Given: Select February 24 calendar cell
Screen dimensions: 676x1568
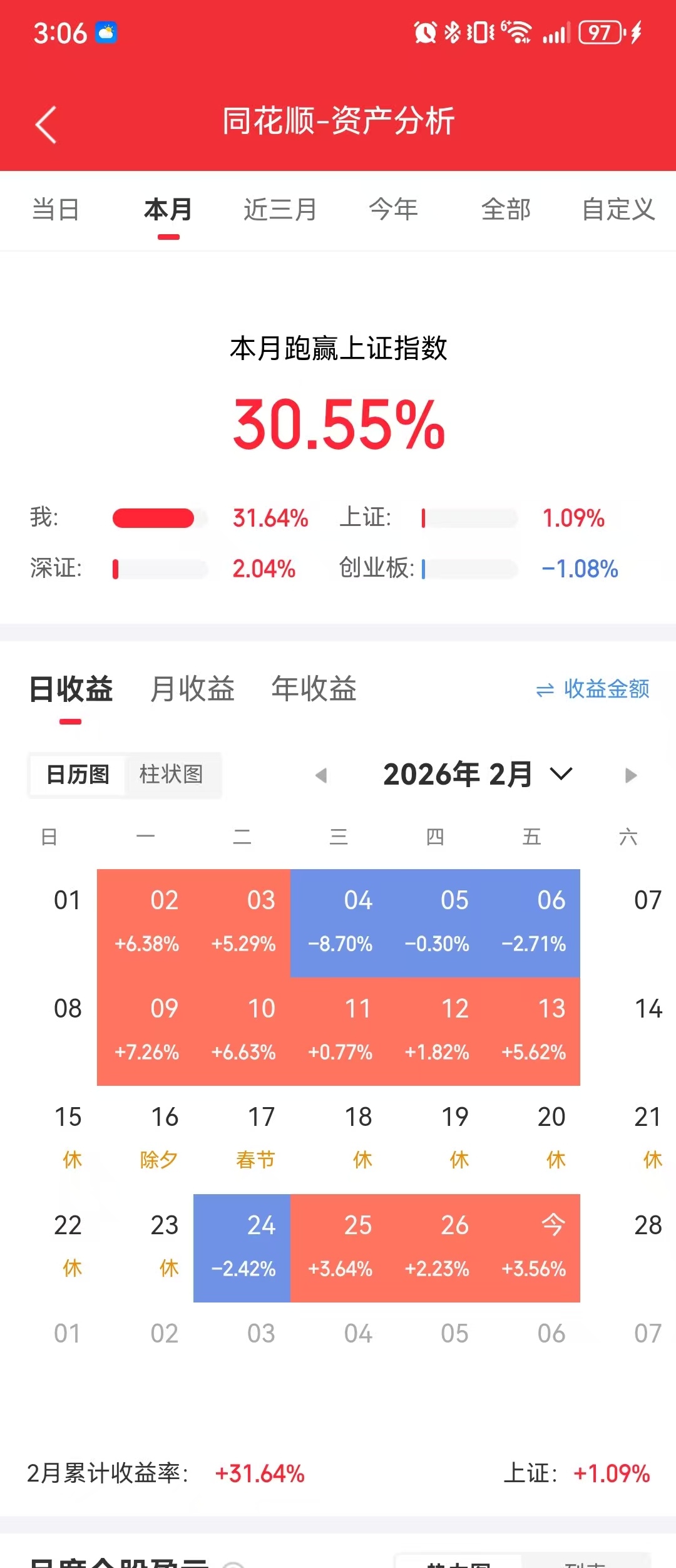Looking at the screenshot, I should (242, 1247).
